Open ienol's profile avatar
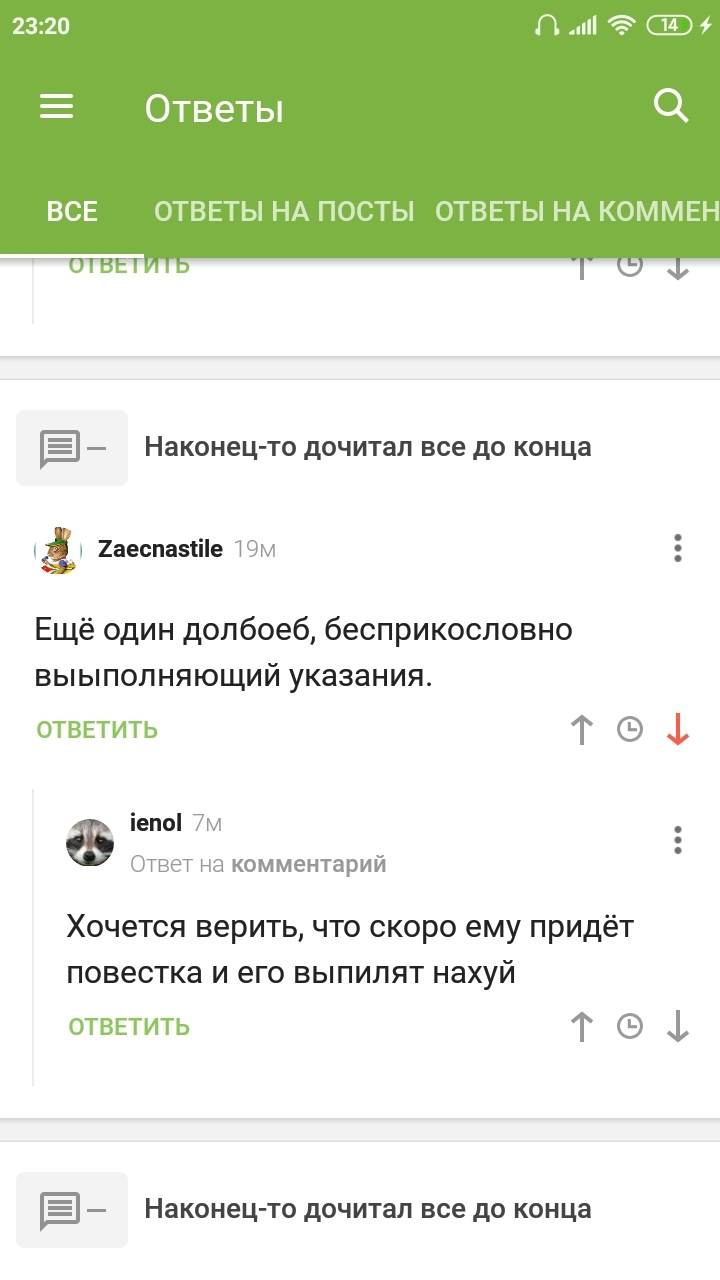The height and width of the screenshot is (1280, 720). pos(90,842)
